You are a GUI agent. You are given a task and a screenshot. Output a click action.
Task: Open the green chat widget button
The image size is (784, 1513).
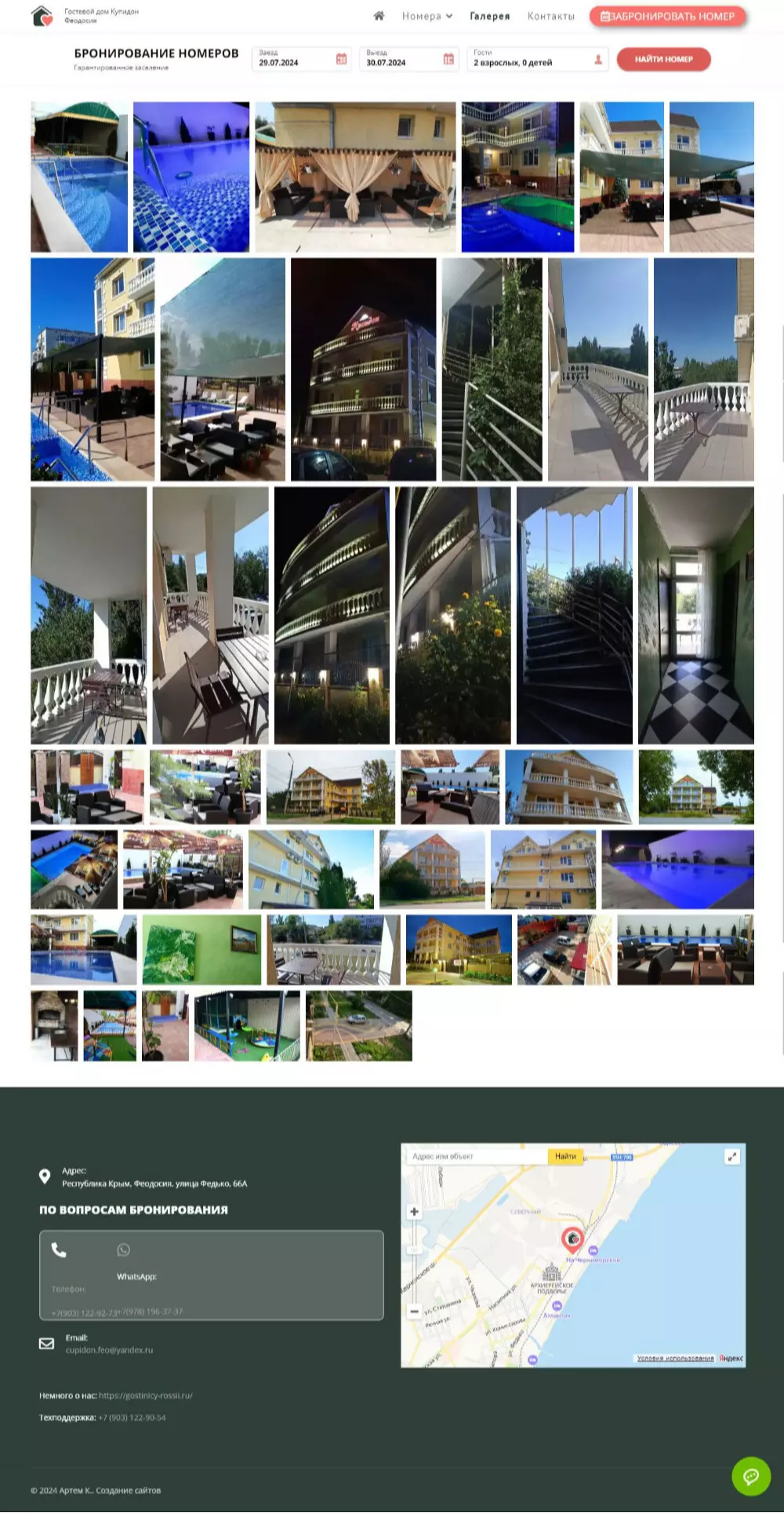point(751,1476)
